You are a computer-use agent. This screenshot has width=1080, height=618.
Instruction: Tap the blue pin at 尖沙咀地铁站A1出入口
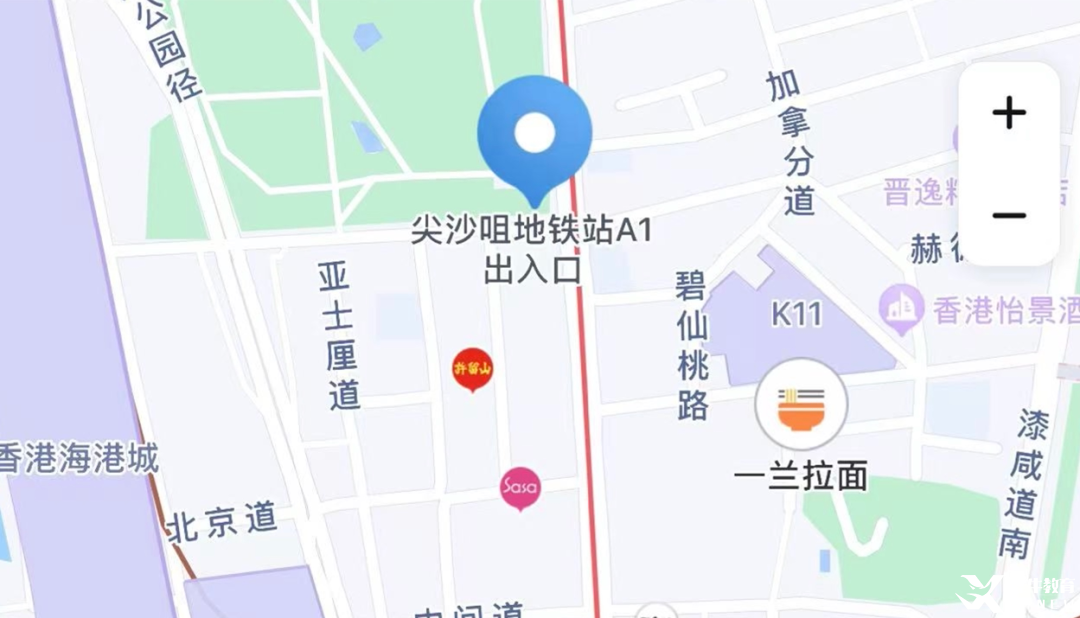(x=534, y=133)
